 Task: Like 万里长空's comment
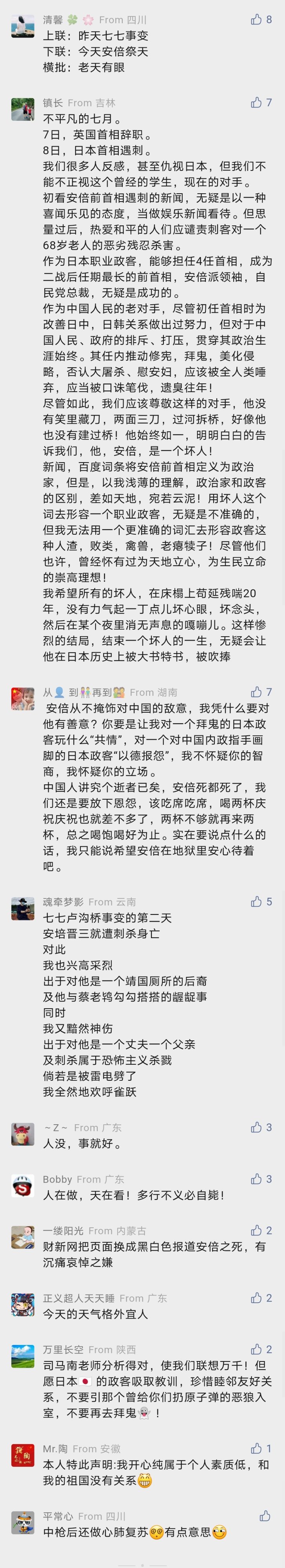pyautogui.click(x=256, y=1350)
